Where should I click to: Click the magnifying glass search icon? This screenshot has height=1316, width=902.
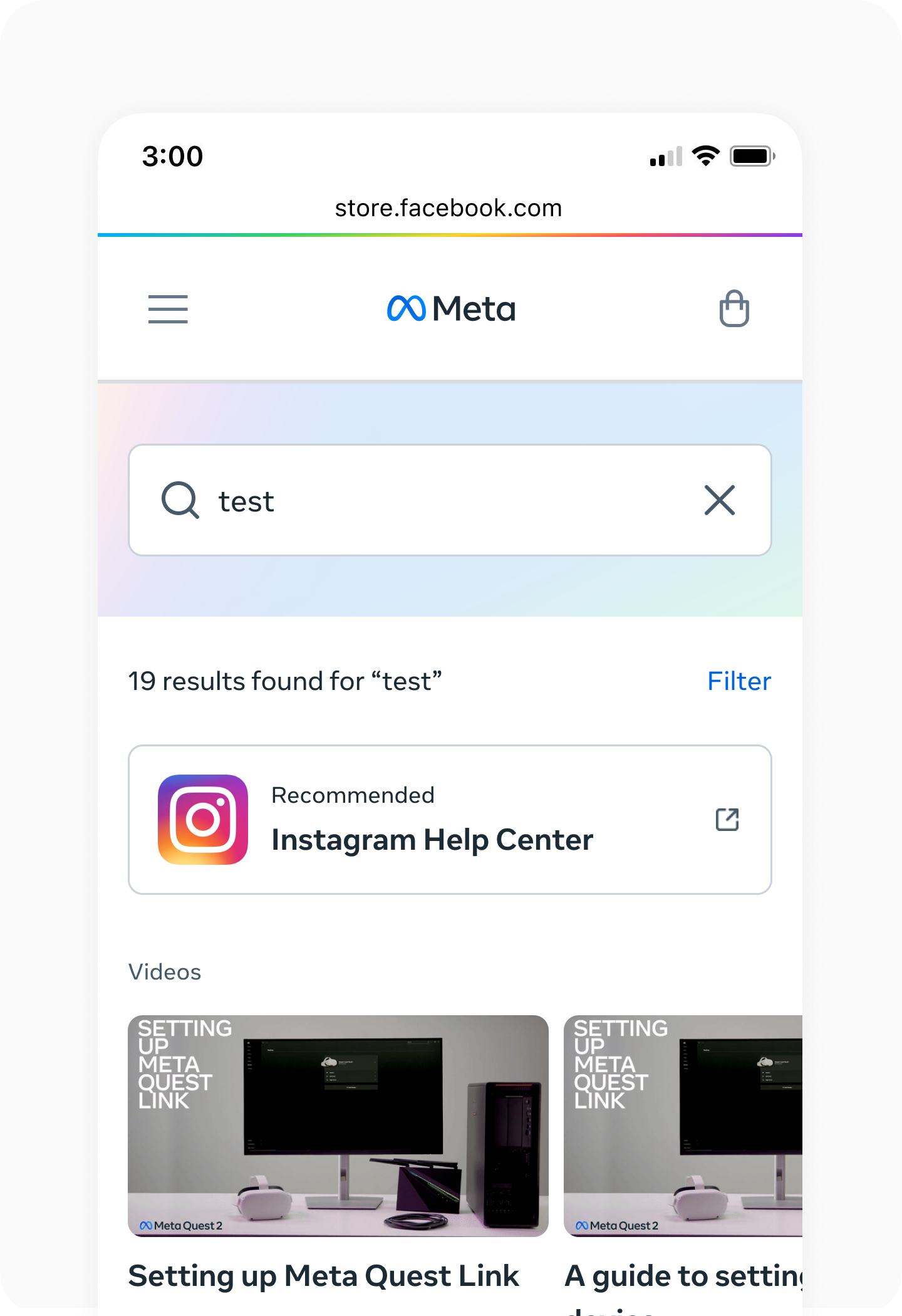(180, 499)
